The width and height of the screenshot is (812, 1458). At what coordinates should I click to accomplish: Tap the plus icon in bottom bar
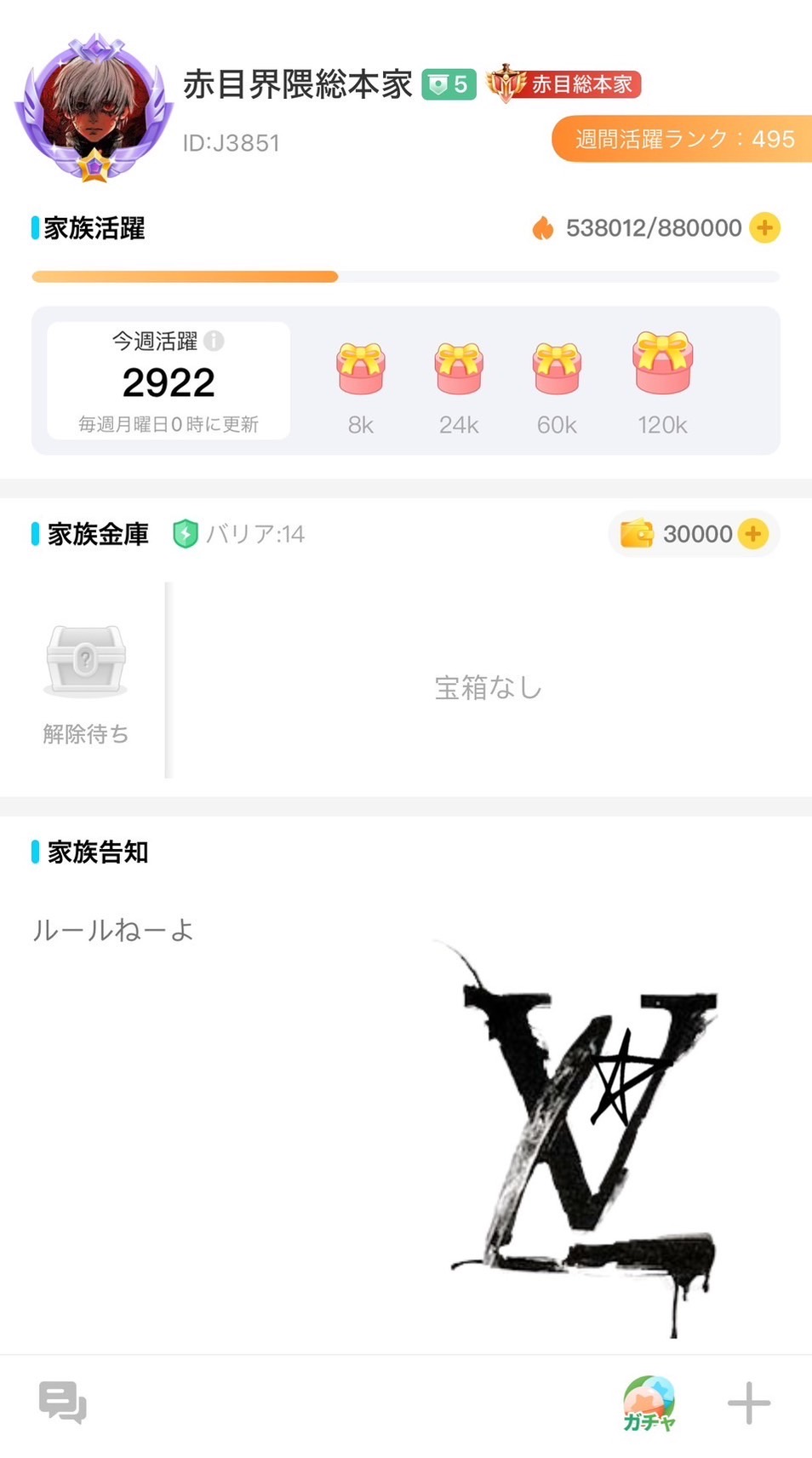[749, 1403]
